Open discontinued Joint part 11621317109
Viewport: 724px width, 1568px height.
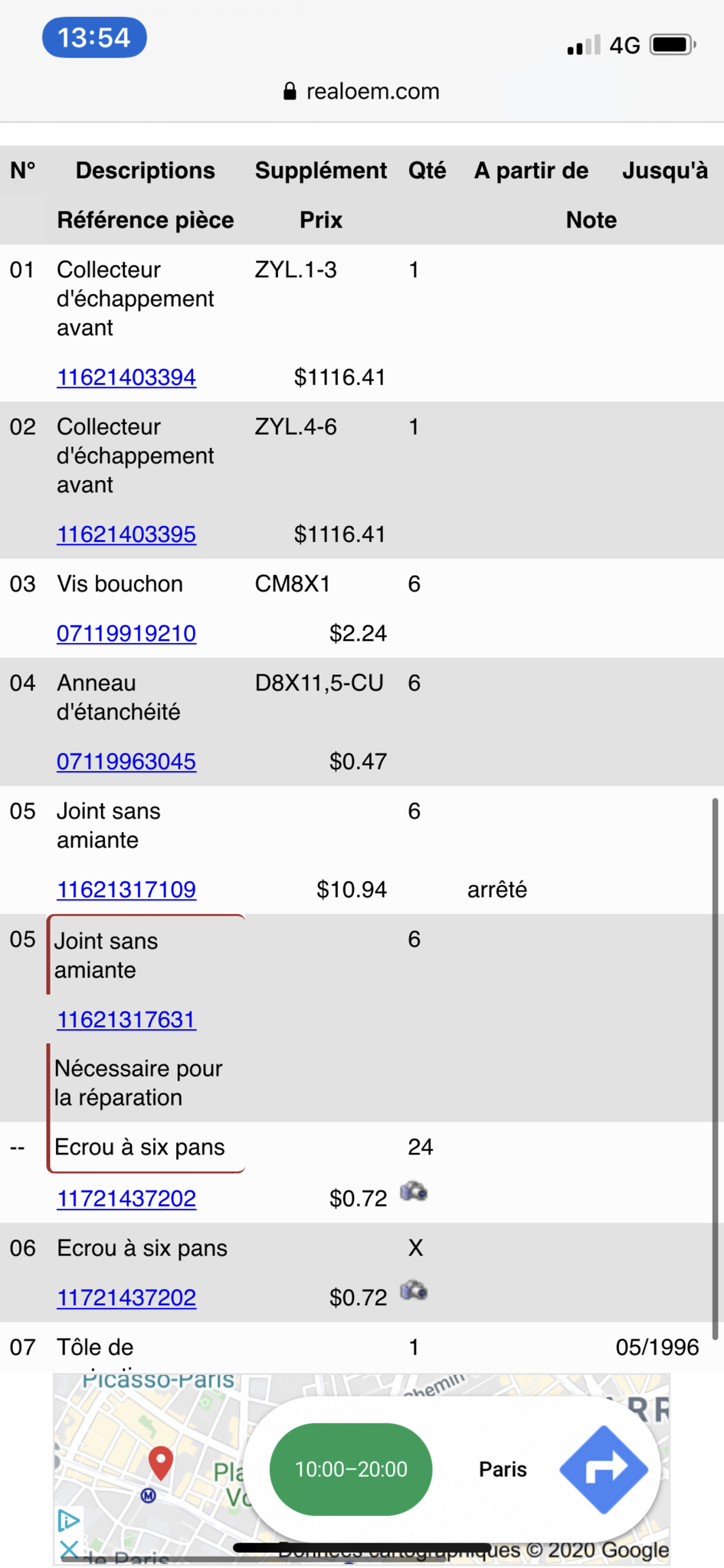point(126,890)
